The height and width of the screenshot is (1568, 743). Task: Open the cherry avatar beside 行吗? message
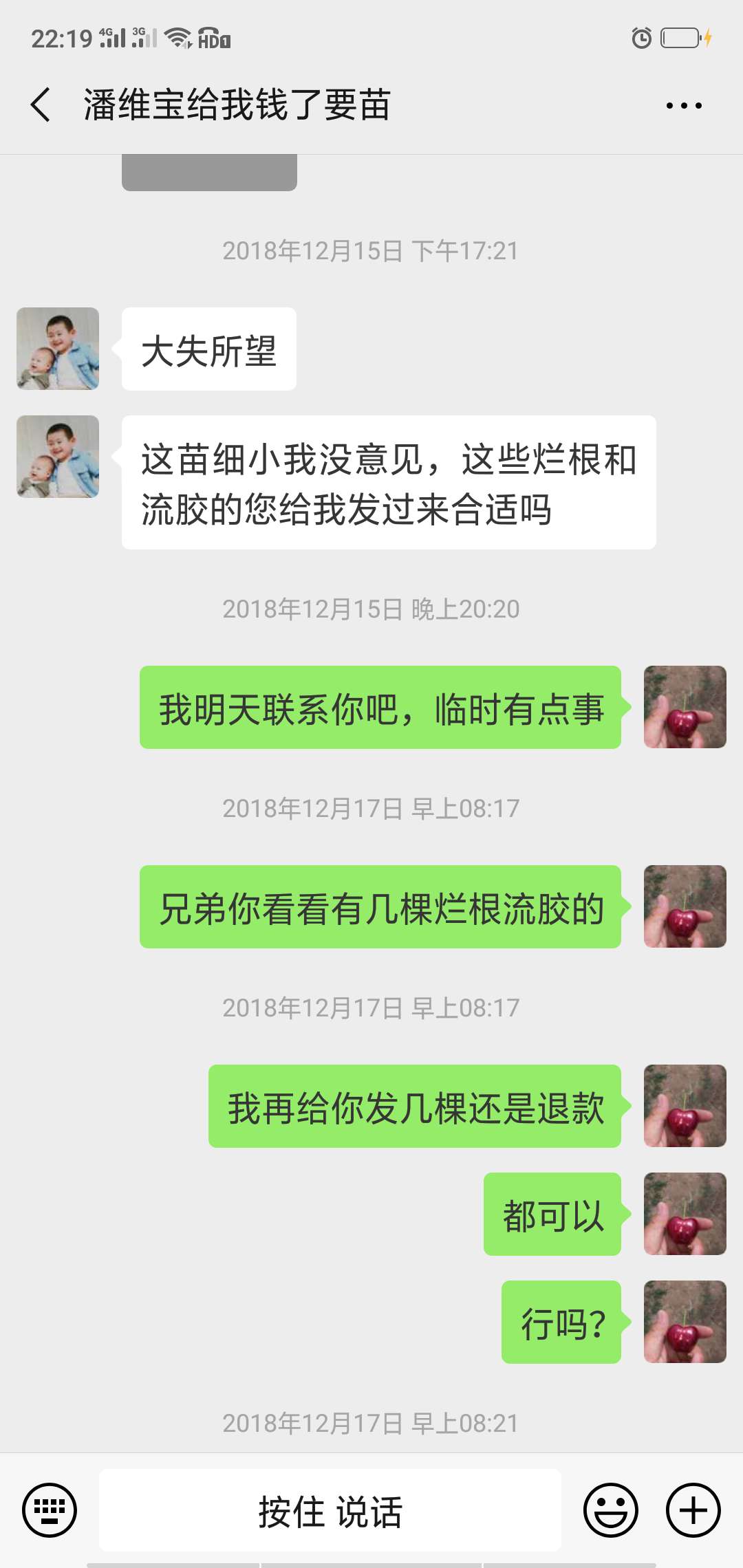click(x=685, y=1322)
